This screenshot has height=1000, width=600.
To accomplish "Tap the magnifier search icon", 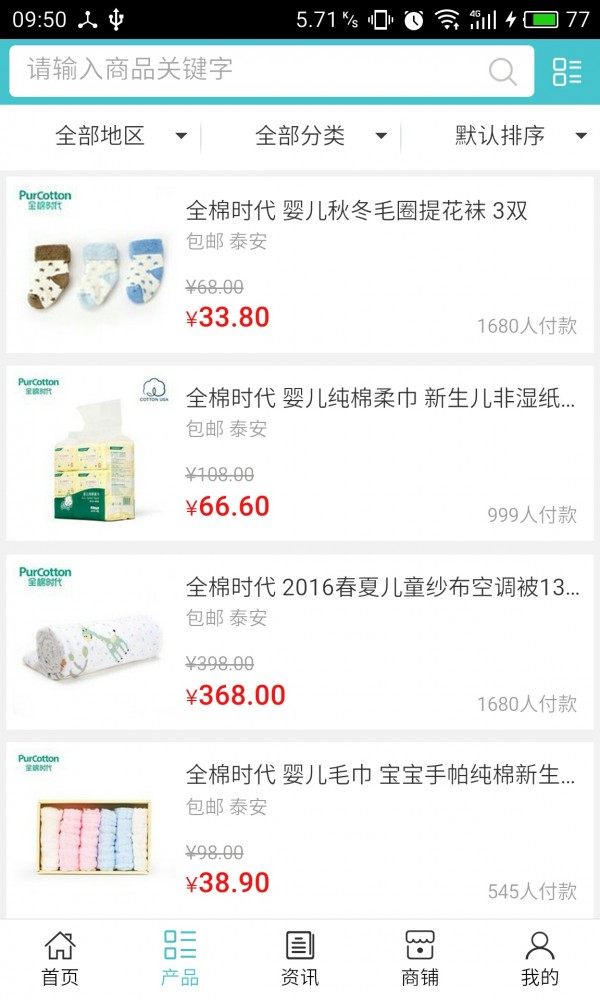I will click(x=503, y=71).
